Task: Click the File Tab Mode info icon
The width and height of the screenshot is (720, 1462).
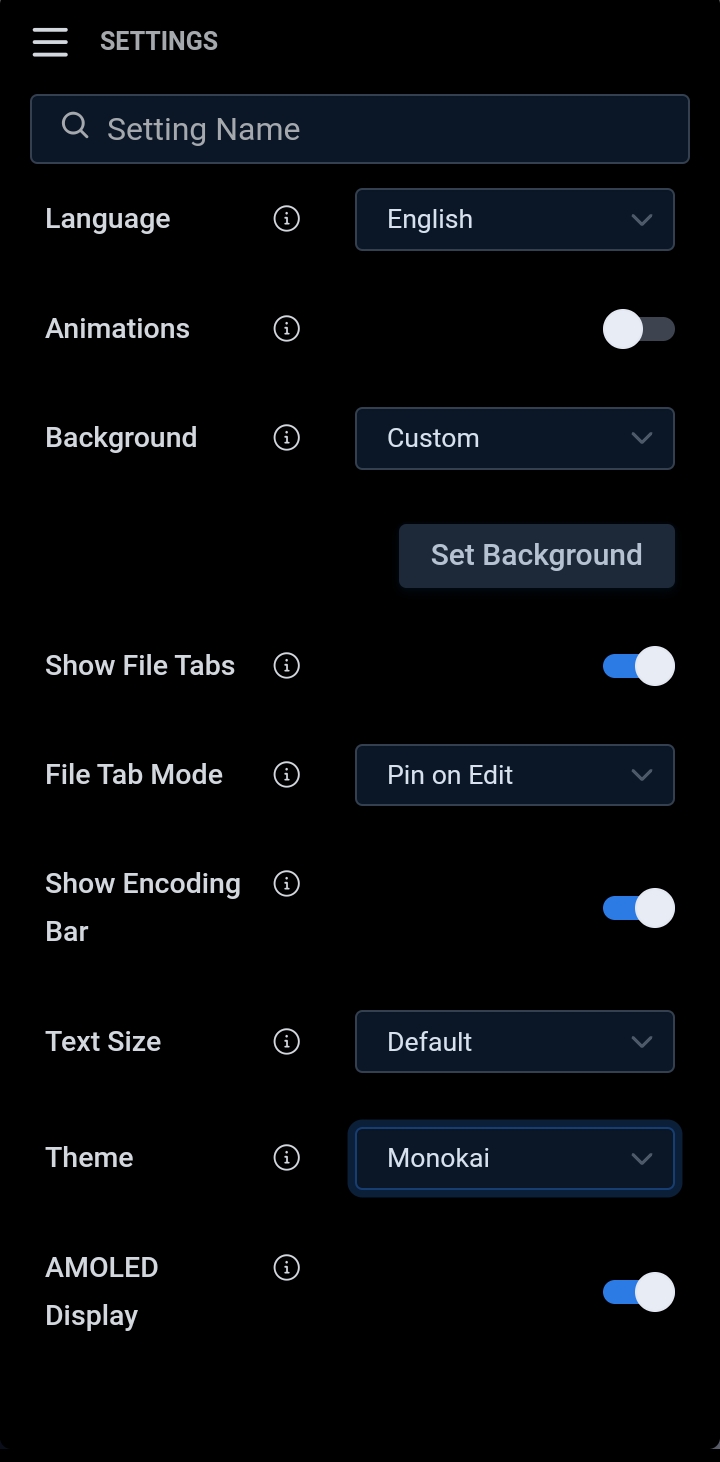Action: click(x=286, y=774)
